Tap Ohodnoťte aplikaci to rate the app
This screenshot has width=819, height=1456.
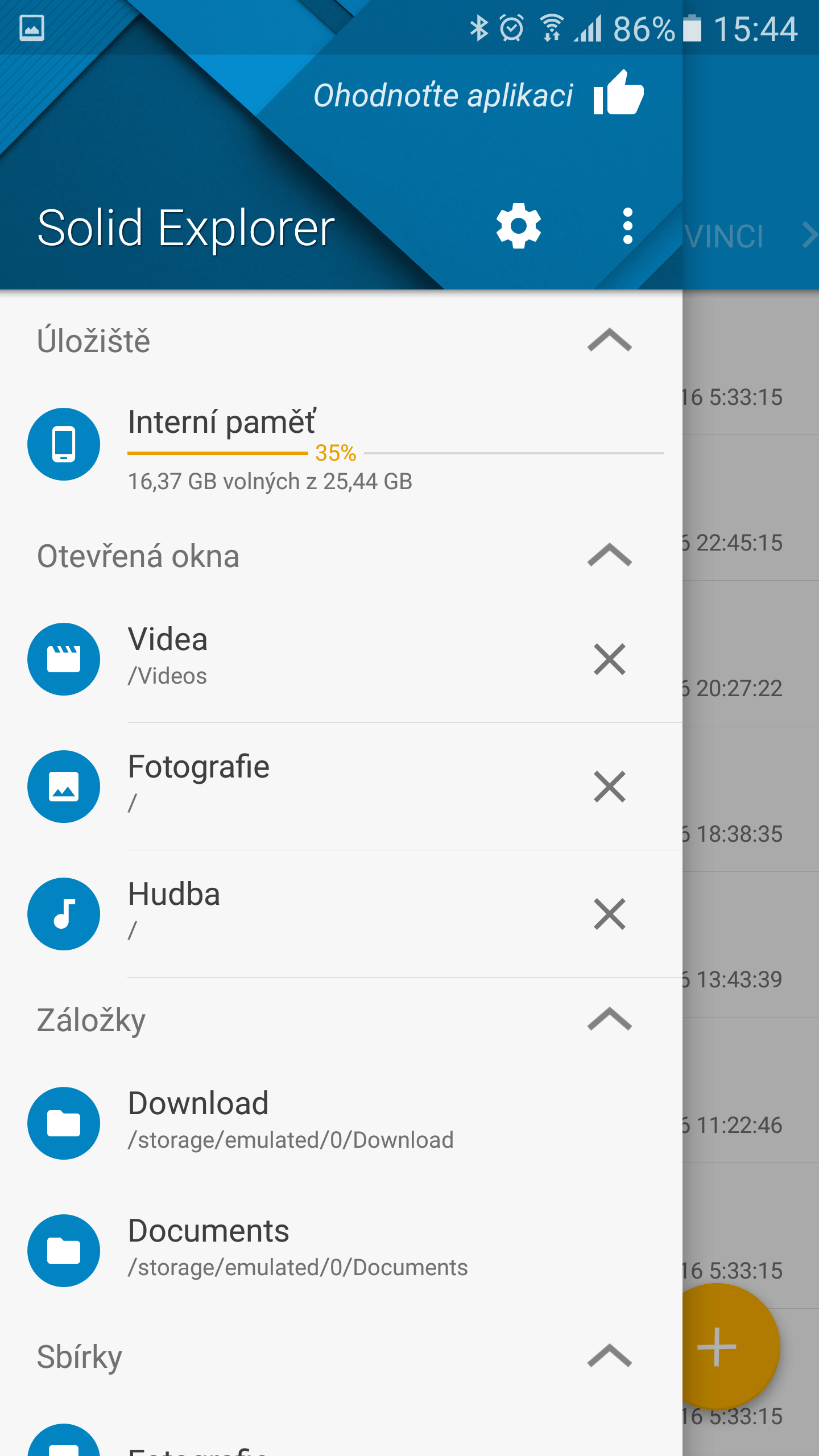click(478, 94)
